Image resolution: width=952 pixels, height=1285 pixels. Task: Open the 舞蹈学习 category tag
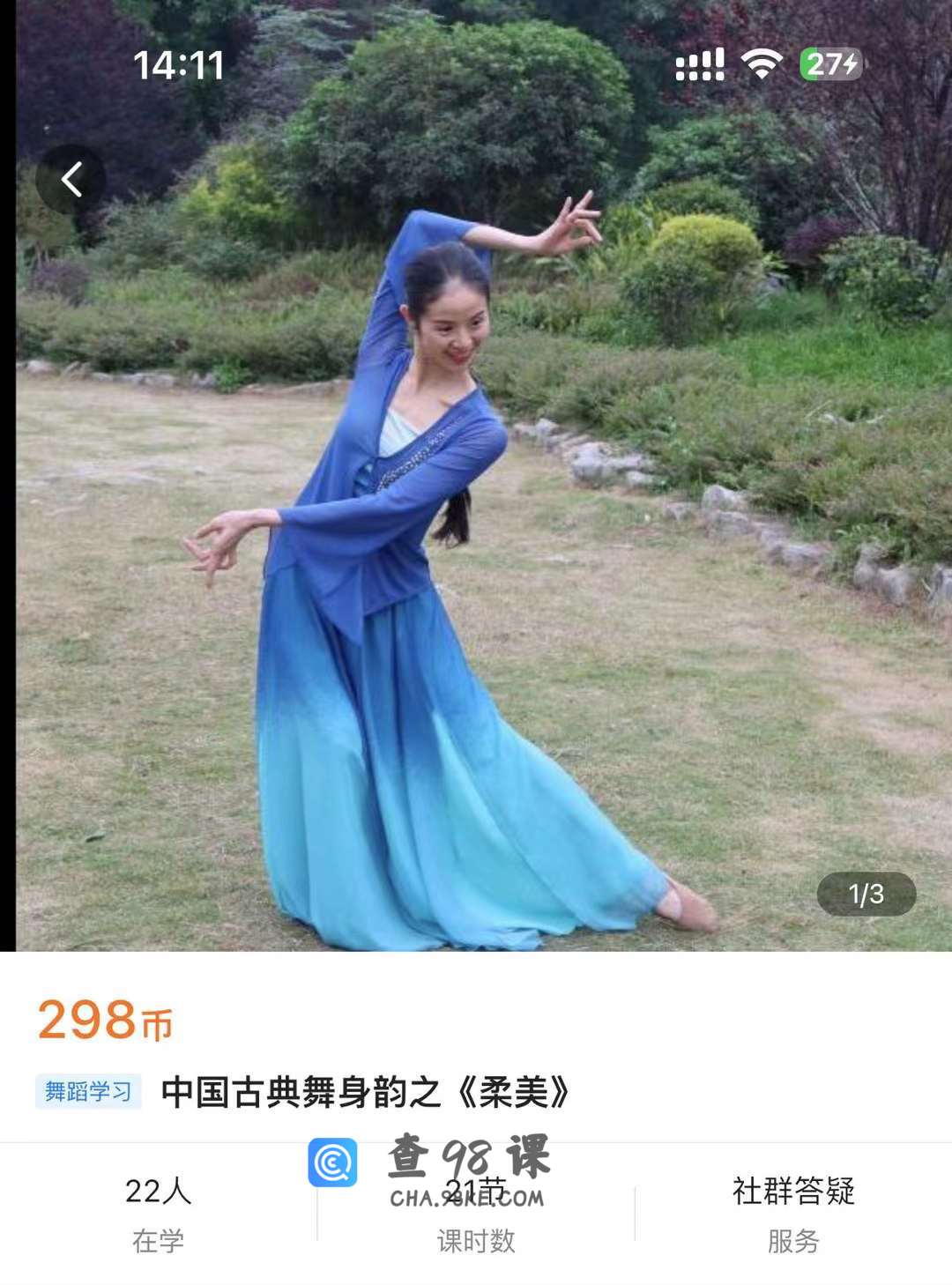88,1092
